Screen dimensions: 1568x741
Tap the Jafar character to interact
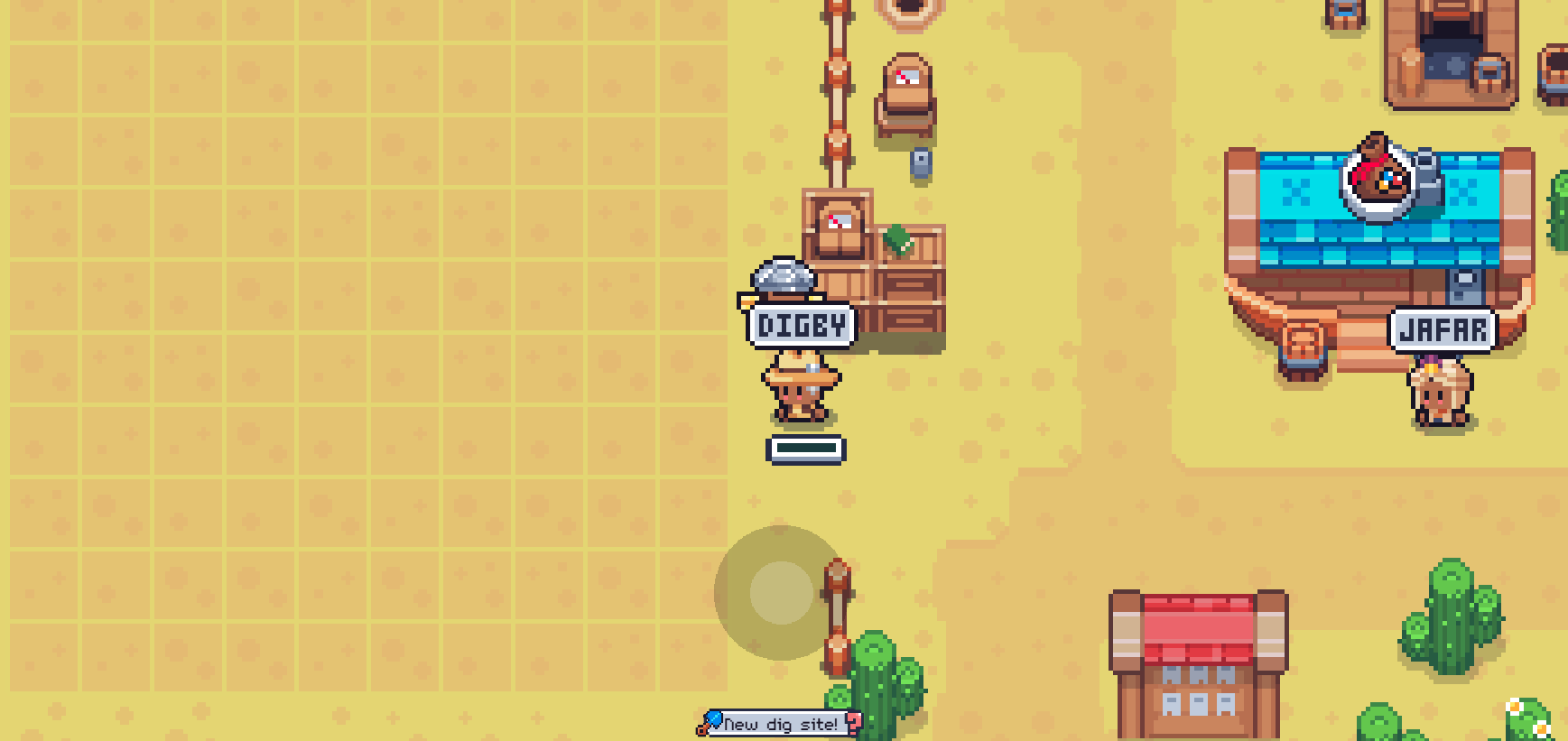1442,391
